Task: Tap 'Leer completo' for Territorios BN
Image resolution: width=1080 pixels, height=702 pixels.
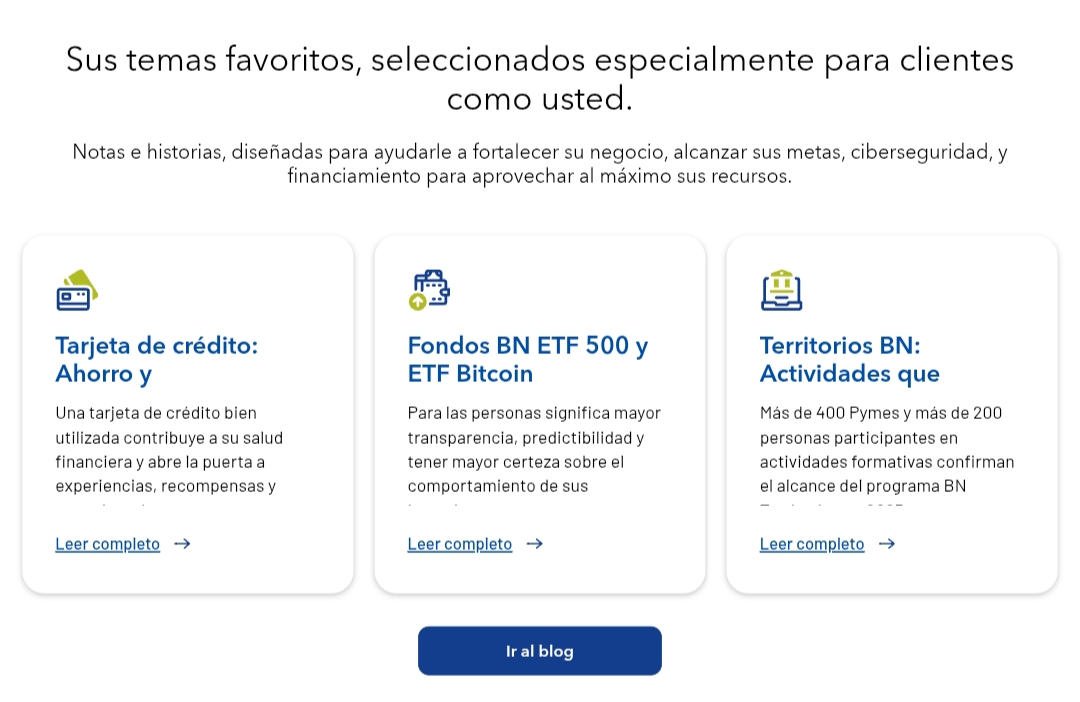Action: (x=812, y=544)
